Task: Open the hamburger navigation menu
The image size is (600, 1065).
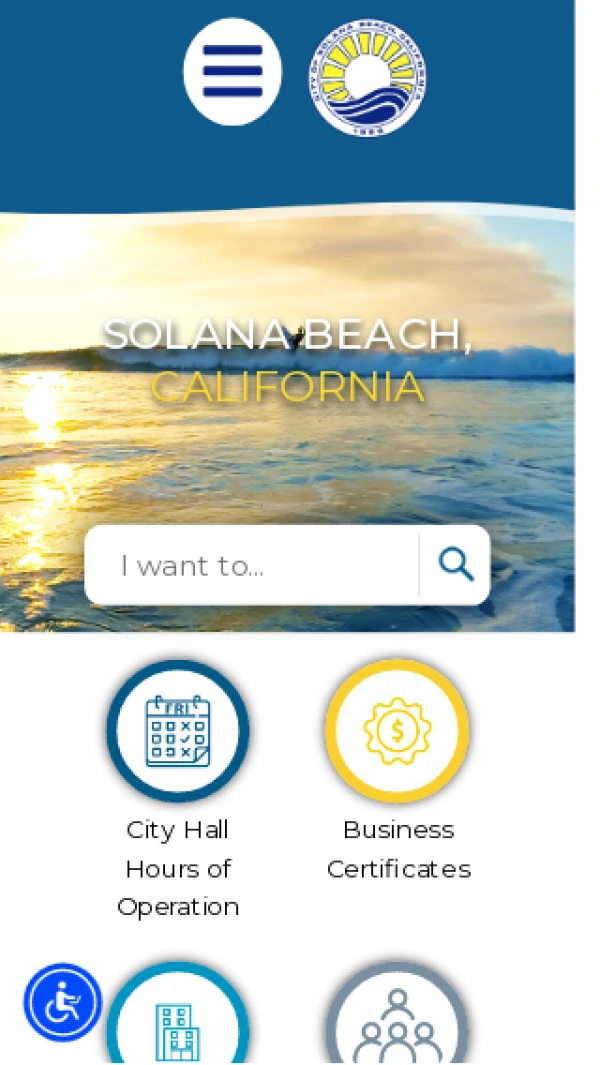Action: [x=232, y=72]
